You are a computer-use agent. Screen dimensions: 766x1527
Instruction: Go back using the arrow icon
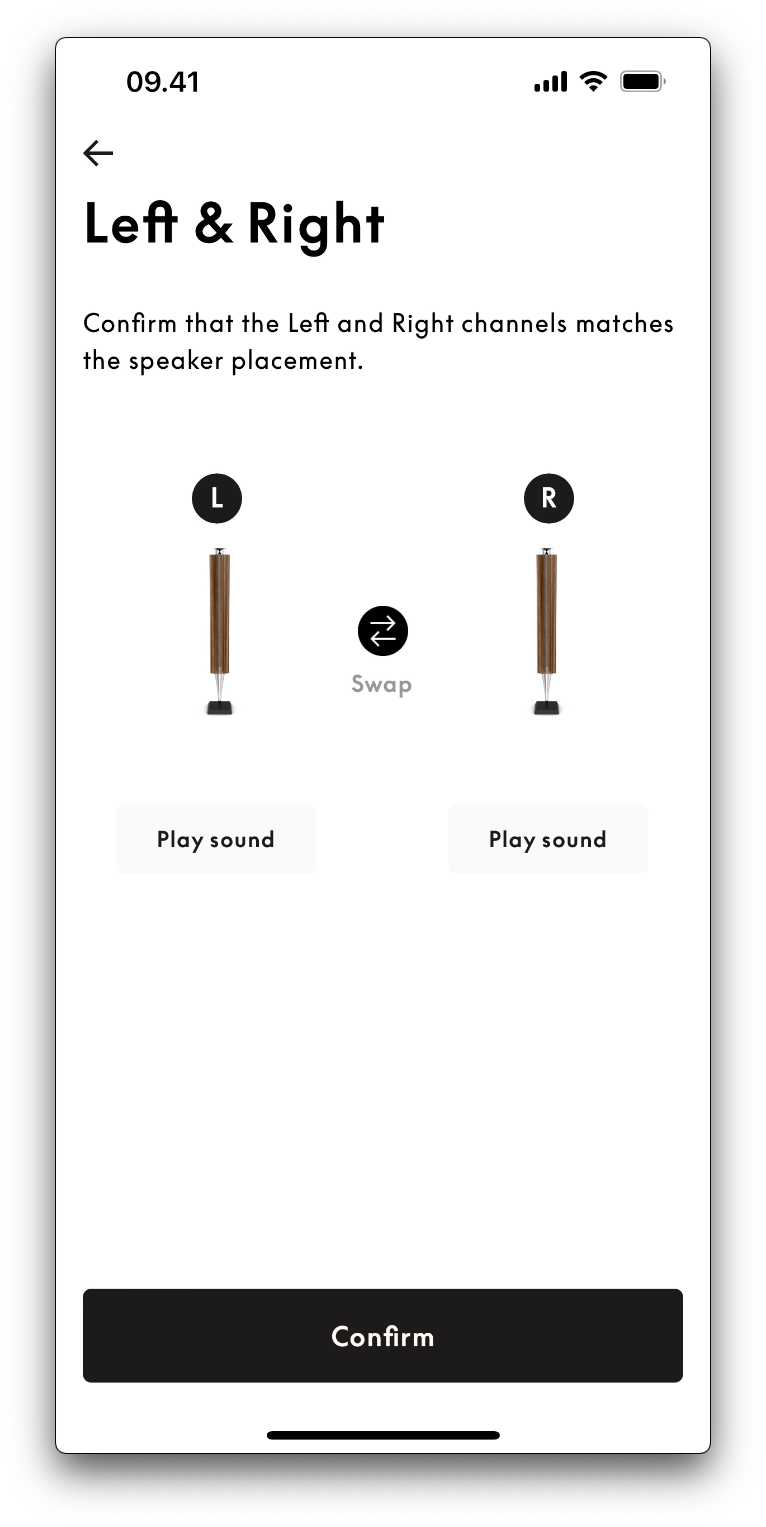tap(98, 153)
